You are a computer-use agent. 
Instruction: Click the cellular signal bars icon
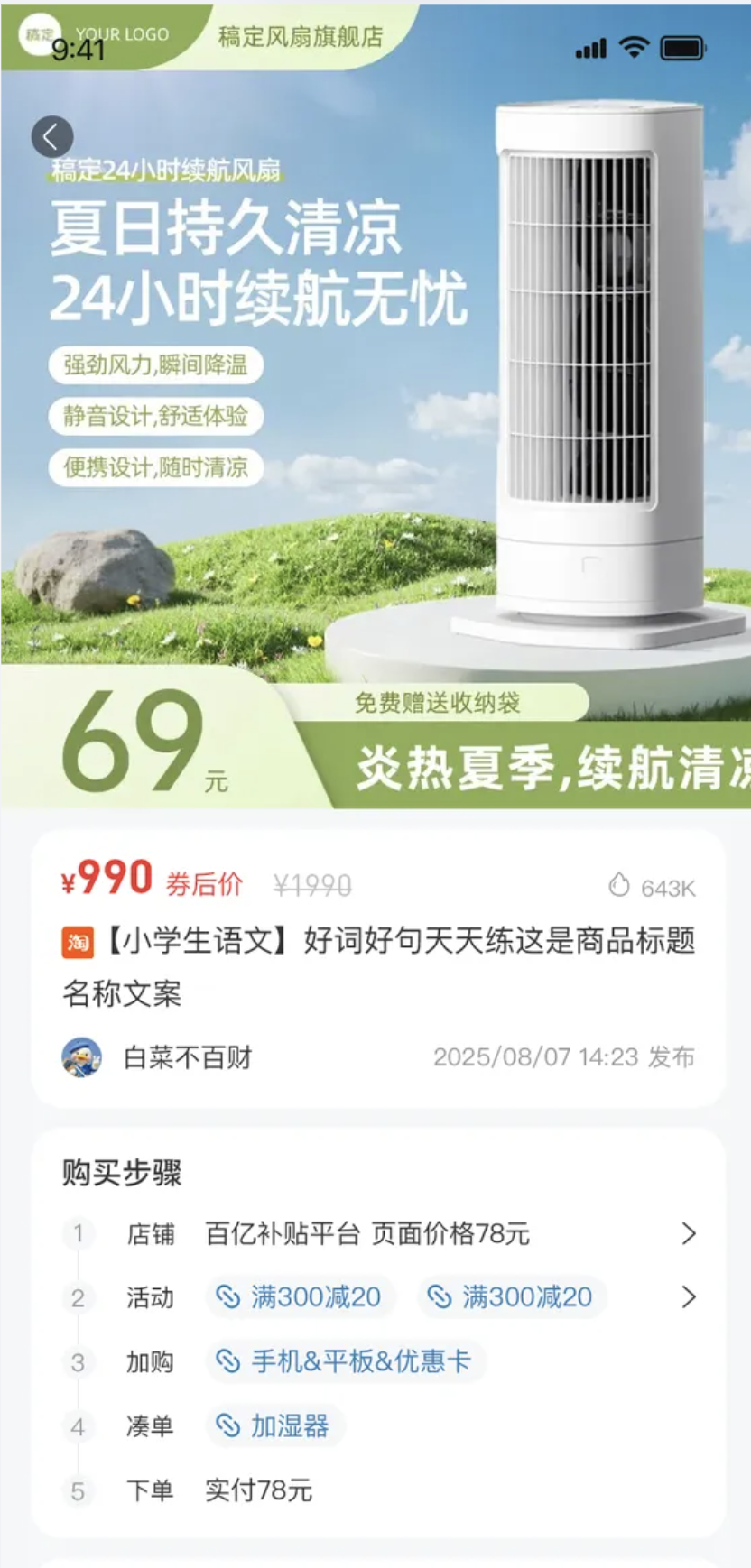(x=589, y=50)
